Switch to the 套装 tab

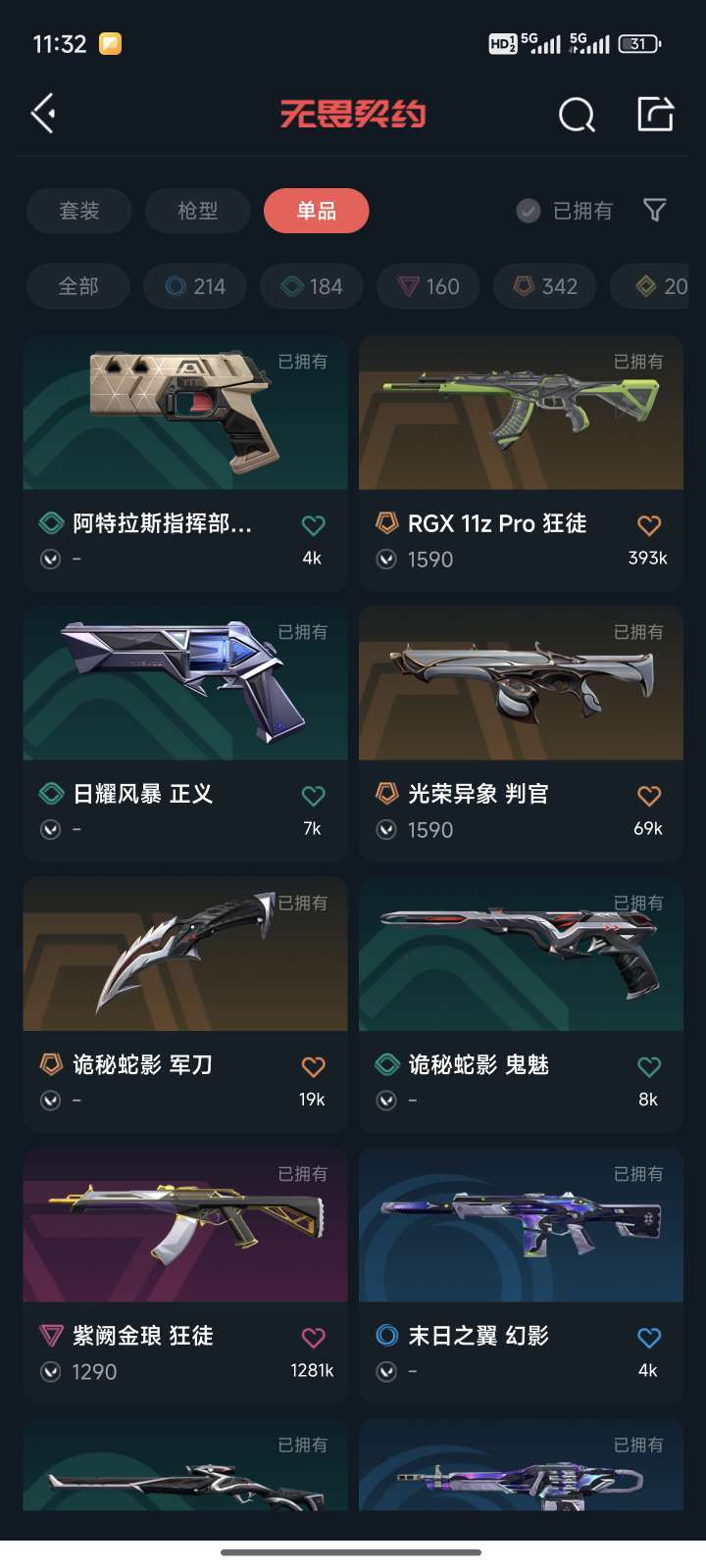tap(79, 211)
